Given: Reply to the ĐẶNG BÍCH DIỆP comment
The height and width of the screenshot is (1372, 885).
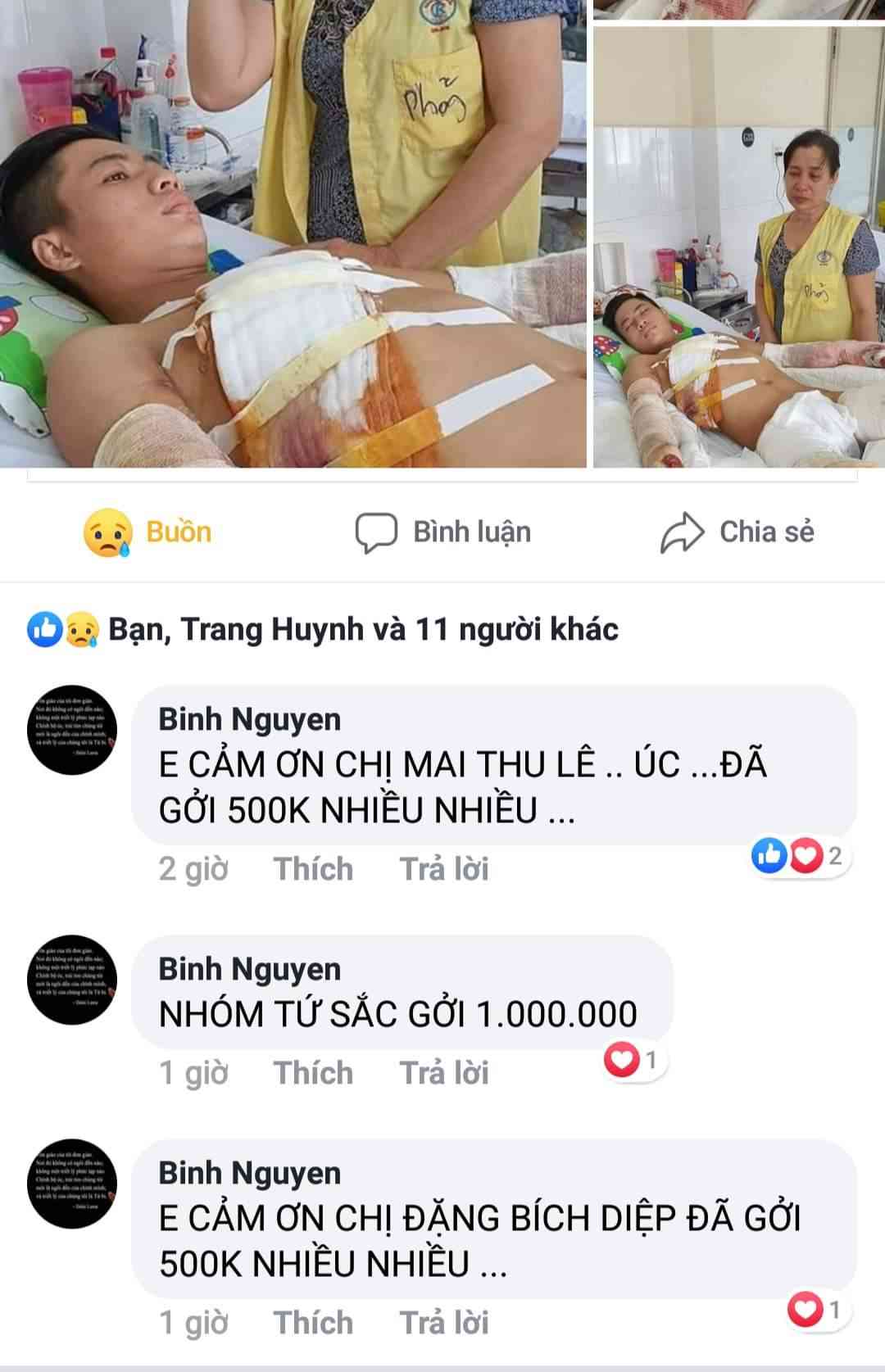Looking at the screenshot, I should (x=443, y=1323).
